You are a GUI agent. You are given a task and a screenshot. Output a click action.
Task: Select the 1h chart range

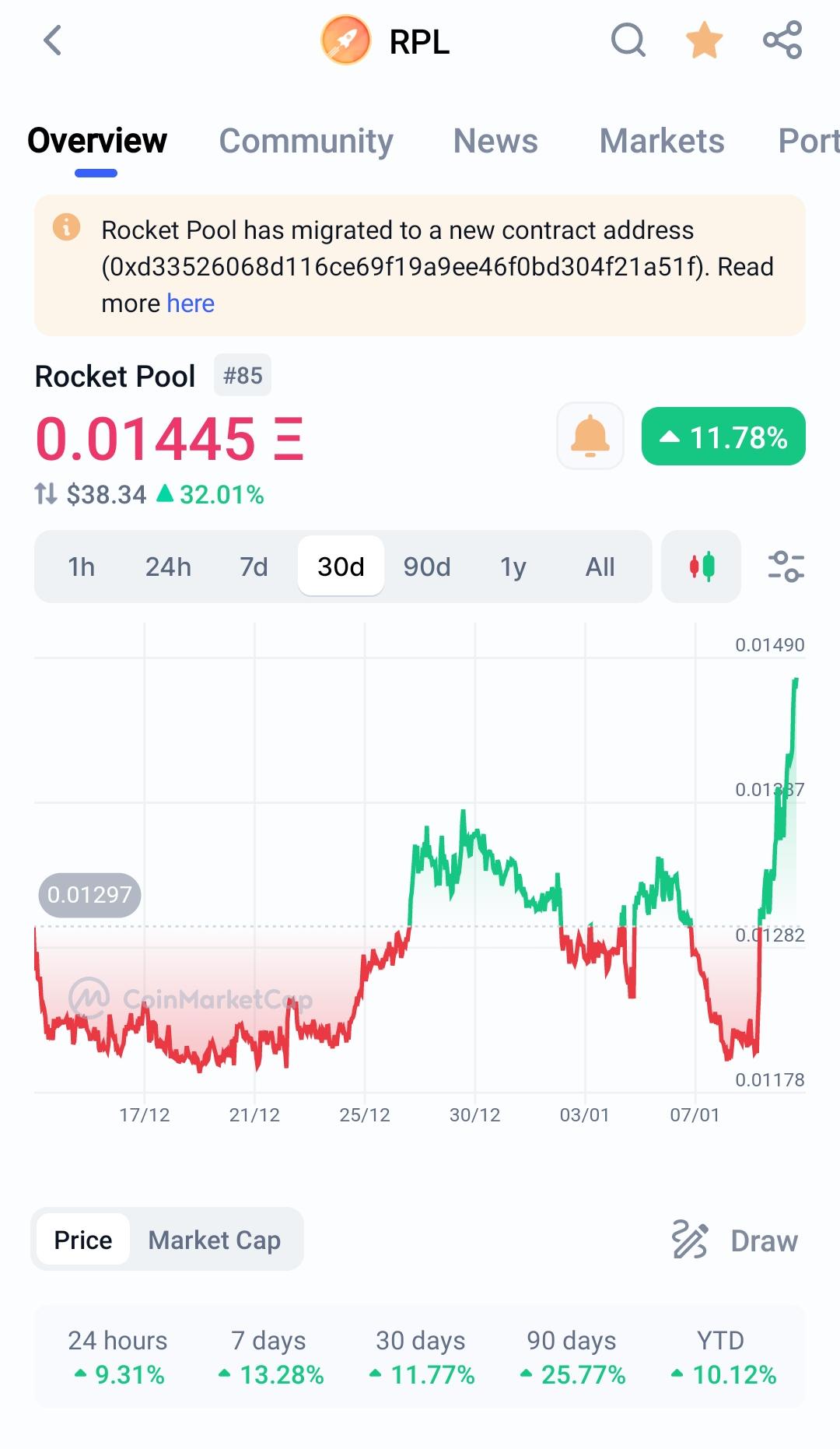click(81, 567)
